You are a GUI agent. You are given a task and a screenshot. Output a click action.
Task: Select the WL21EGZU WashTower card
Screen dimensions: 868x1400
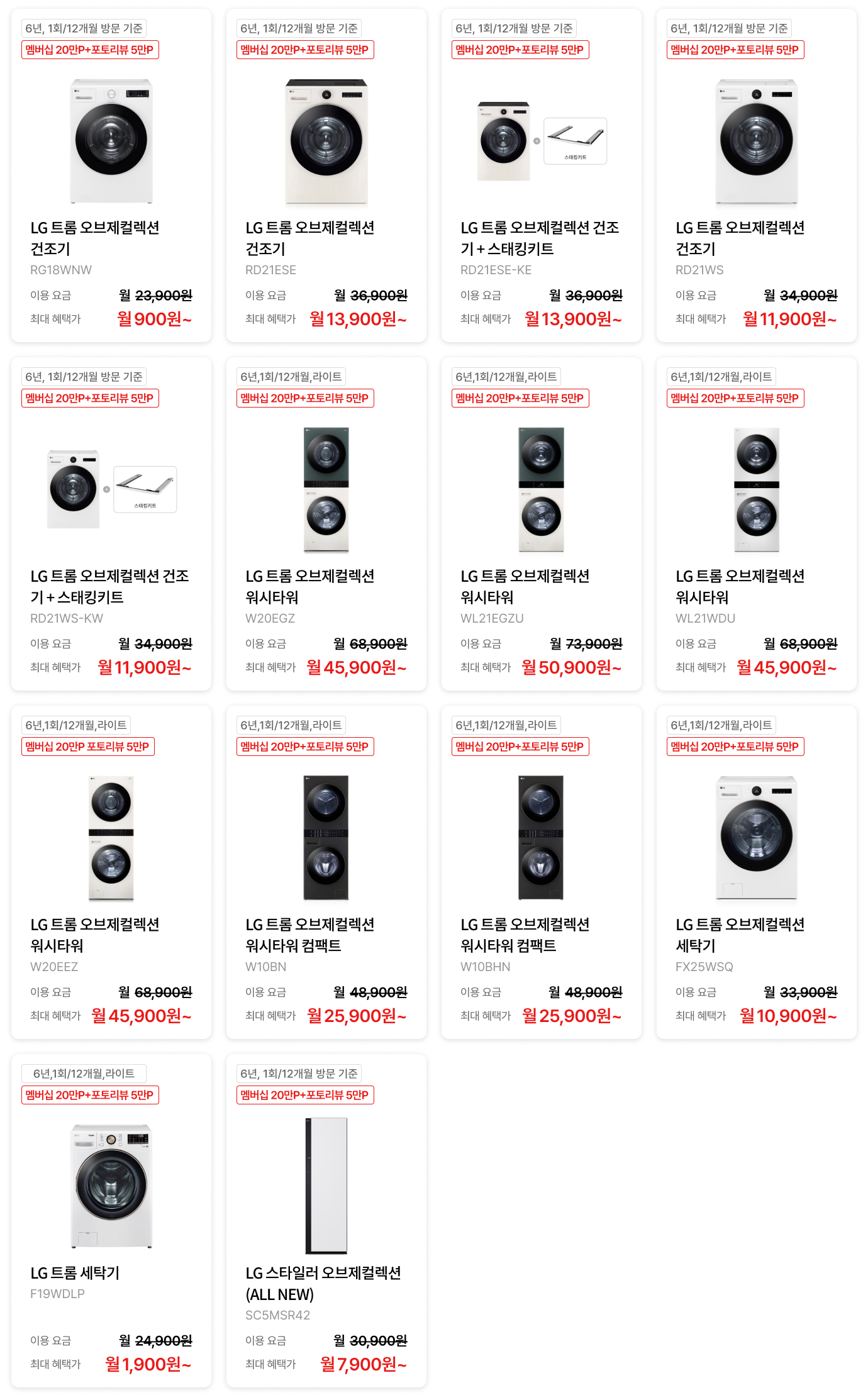click(542, 524)
